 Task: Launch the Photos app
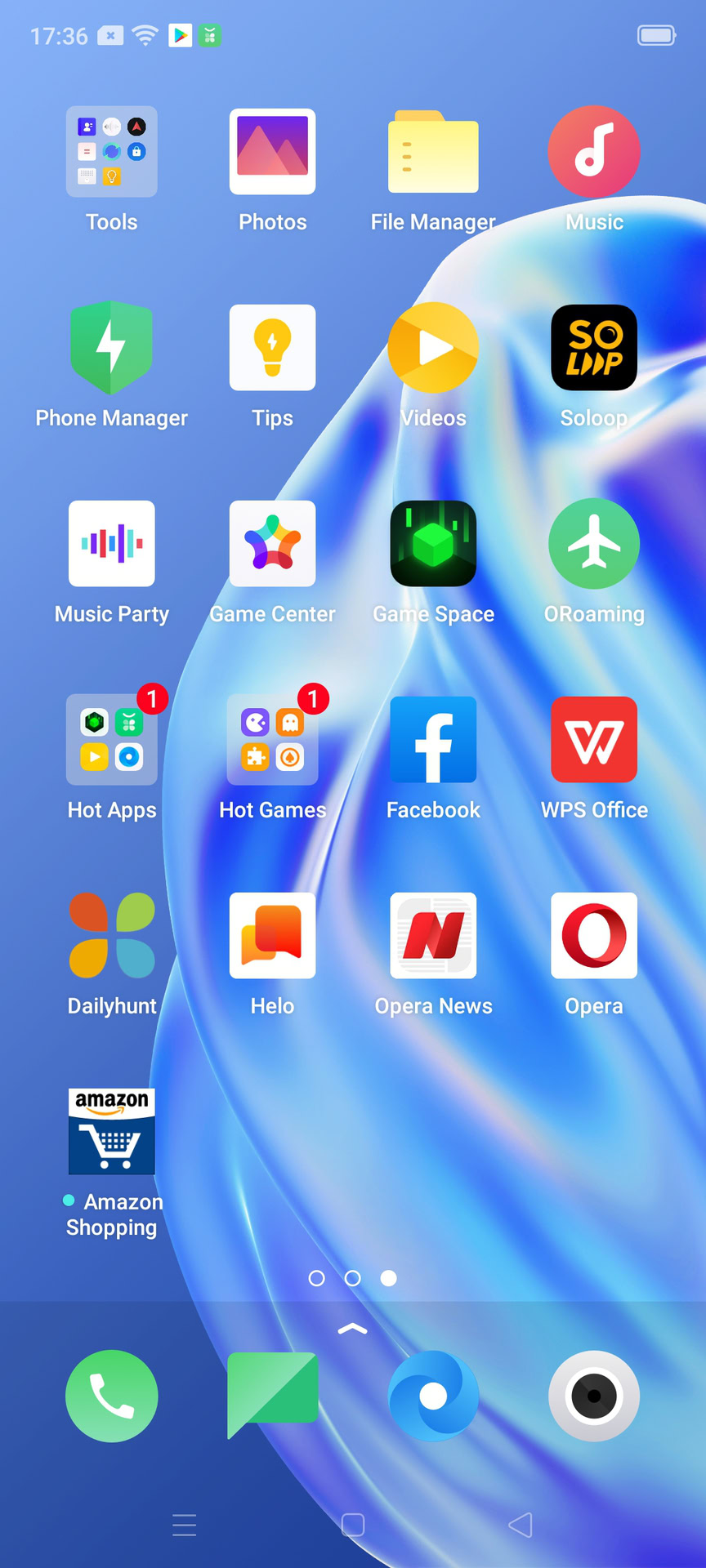(x=272, y=152)
